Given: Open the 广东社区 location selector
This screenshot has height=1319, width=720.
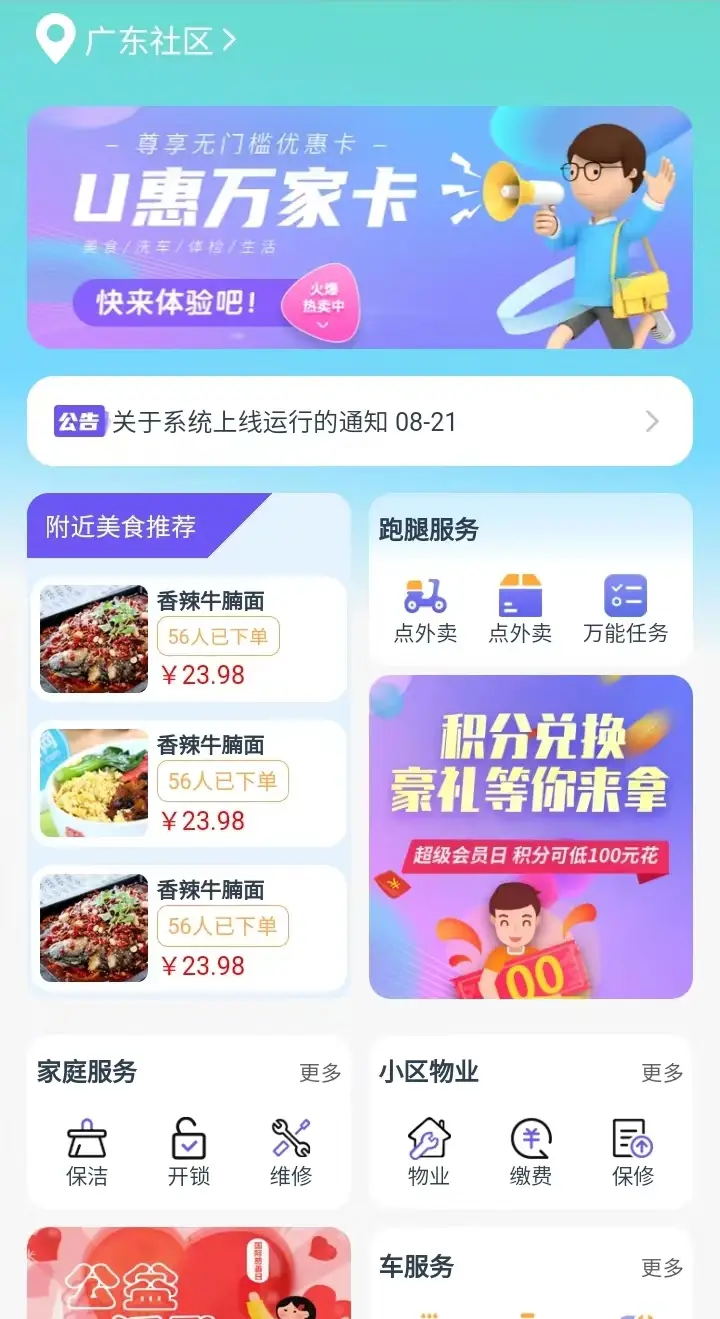Looking at the screenshot, I should 150,41.
